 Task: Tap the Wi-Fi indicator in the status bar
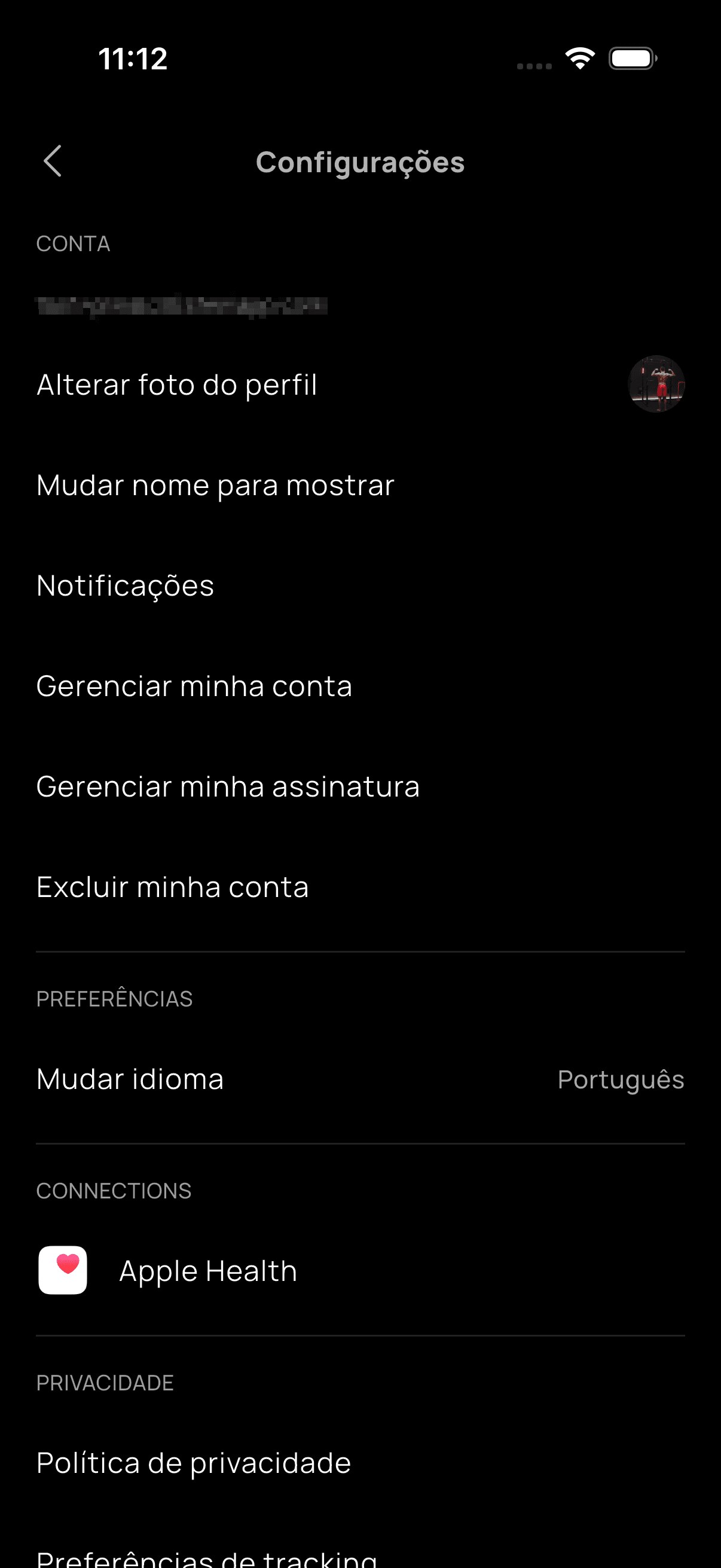[579, 58]
